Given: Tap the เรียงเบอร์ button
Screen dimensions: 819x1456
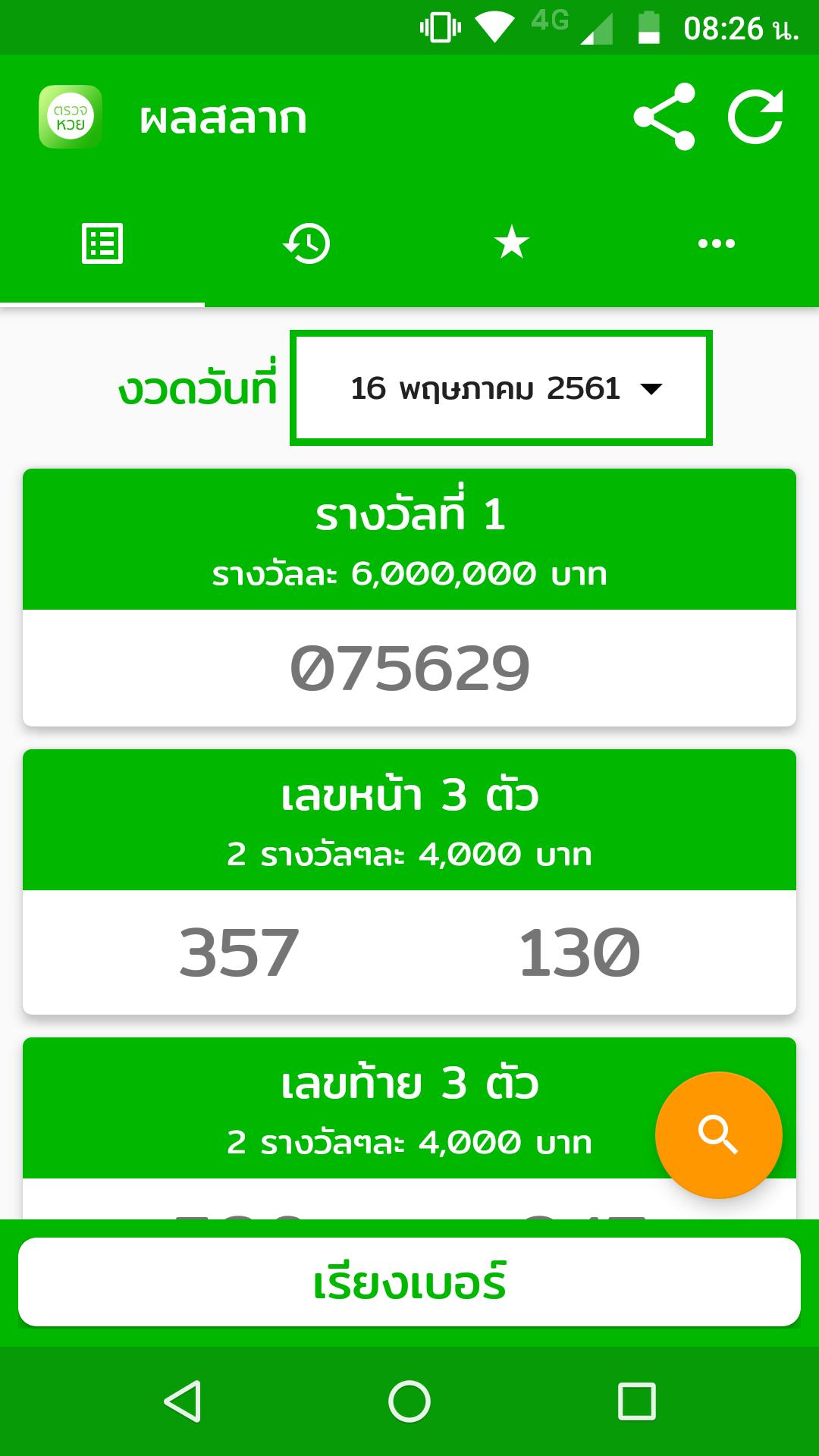Looking at the screenshot, I should [x=409, y=1282].
